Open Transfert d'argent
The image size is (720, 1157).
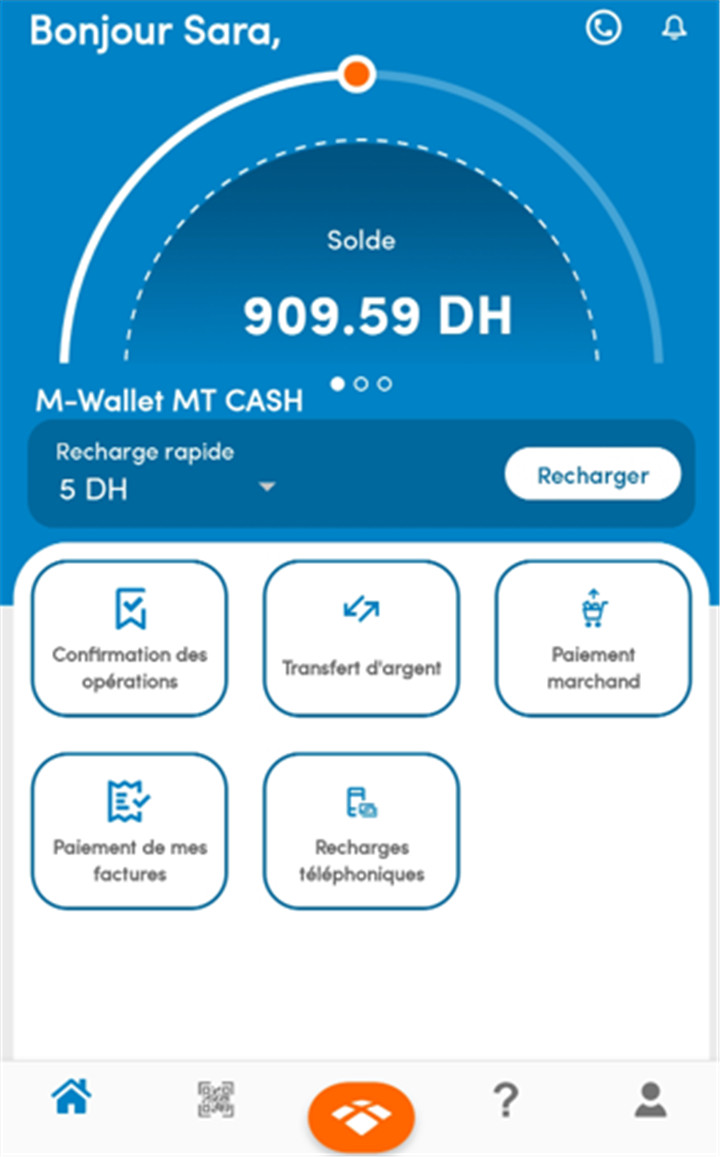[361, 638]
